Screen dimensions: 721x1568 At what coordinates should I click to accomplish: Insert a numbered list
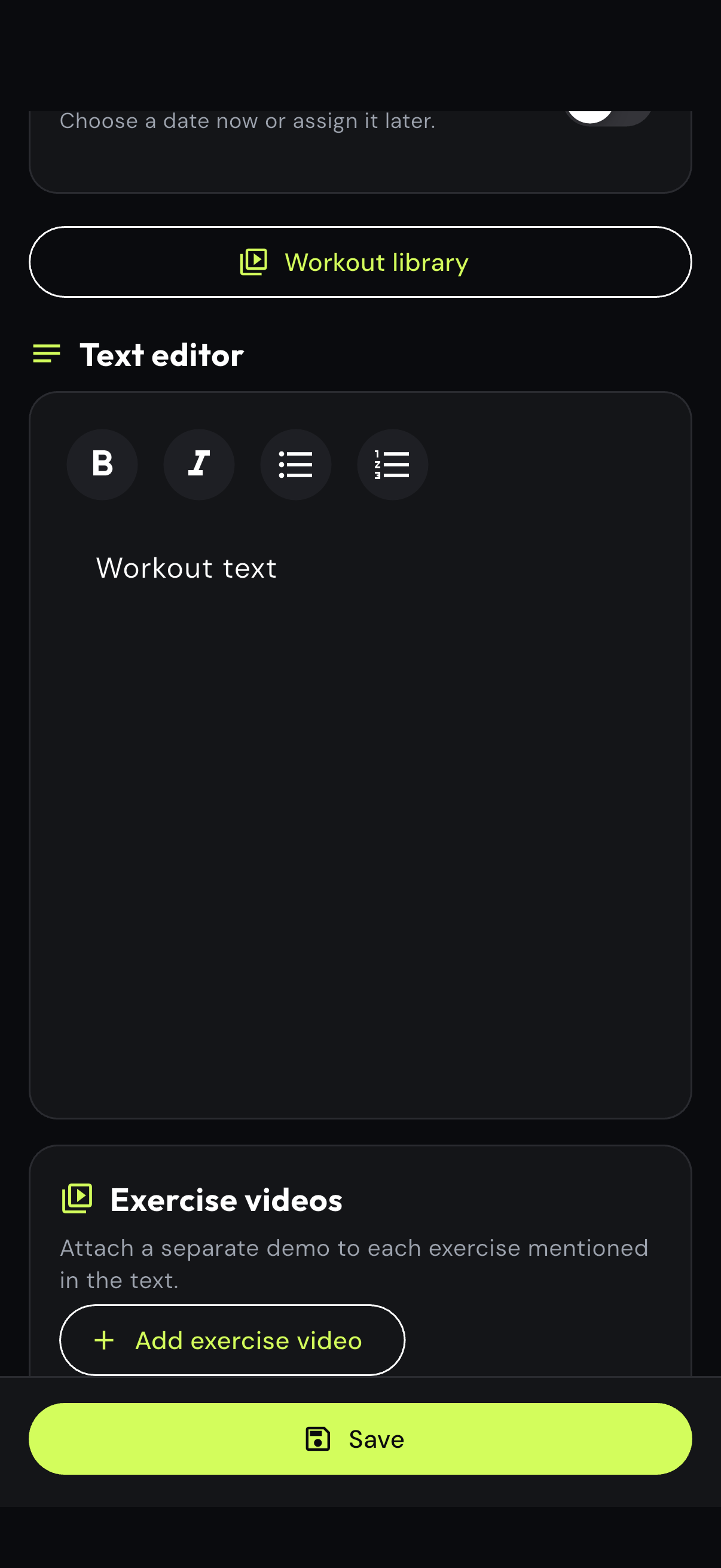click(392, 465)
